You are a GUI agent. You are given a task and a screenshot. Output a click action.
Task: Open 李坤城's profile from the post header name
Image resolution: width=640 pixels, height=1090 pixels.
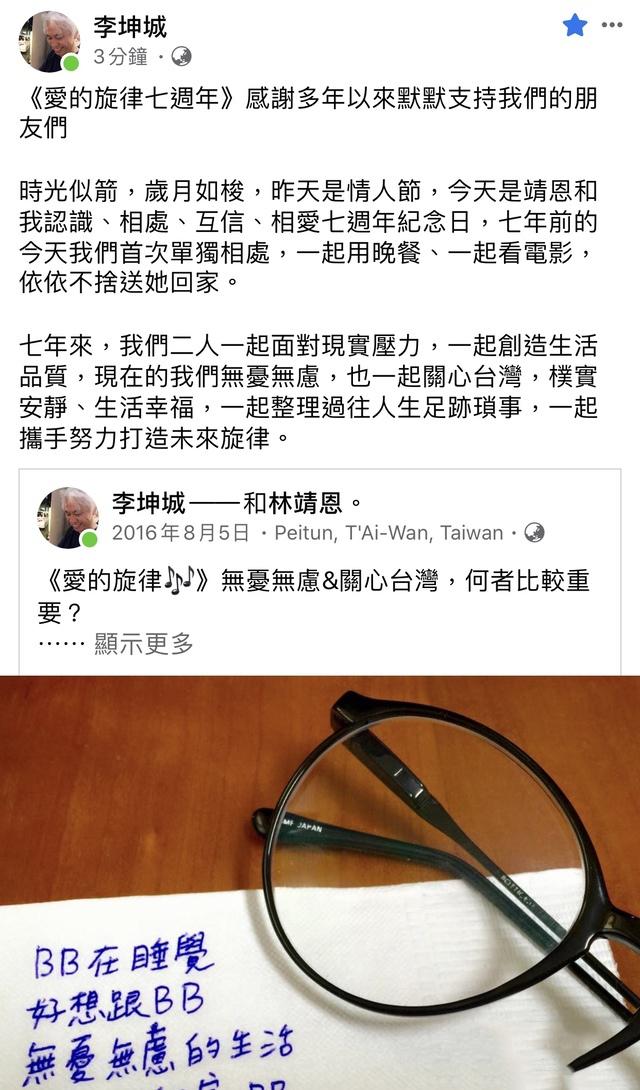tap(130, 27)
